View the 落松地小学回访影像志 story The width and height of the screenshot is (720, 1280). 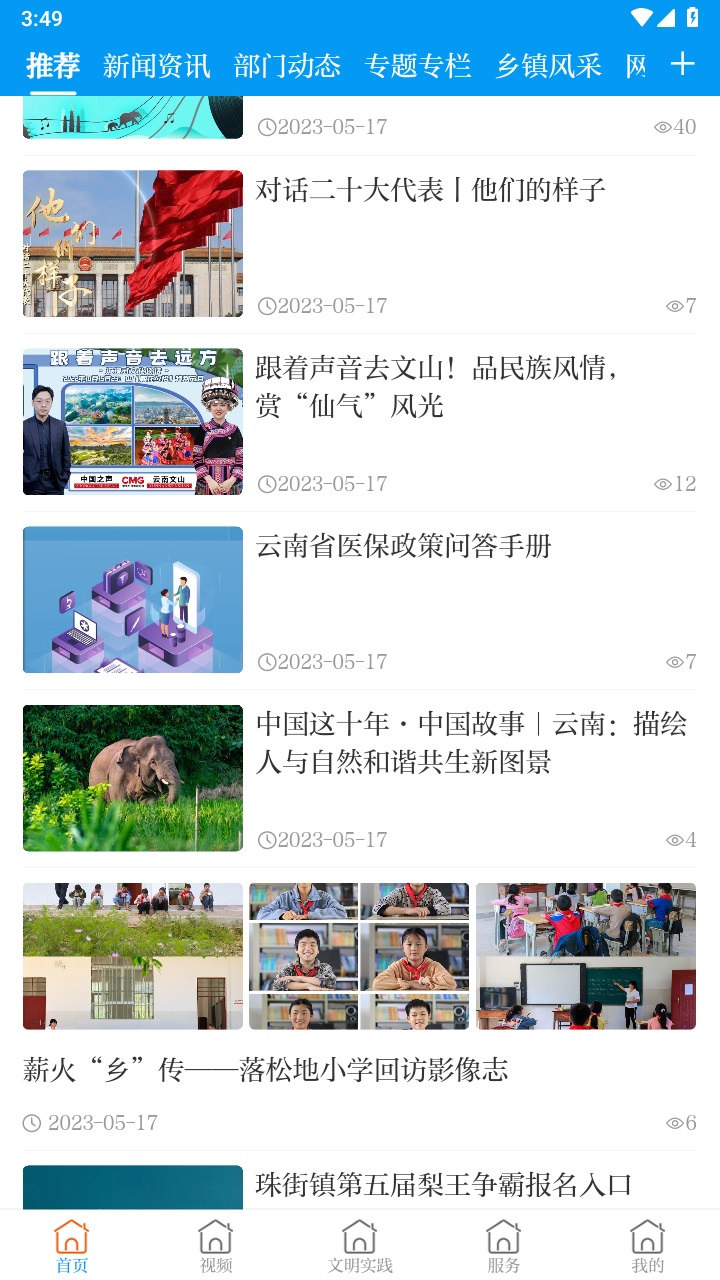[x=265, y=1070]
